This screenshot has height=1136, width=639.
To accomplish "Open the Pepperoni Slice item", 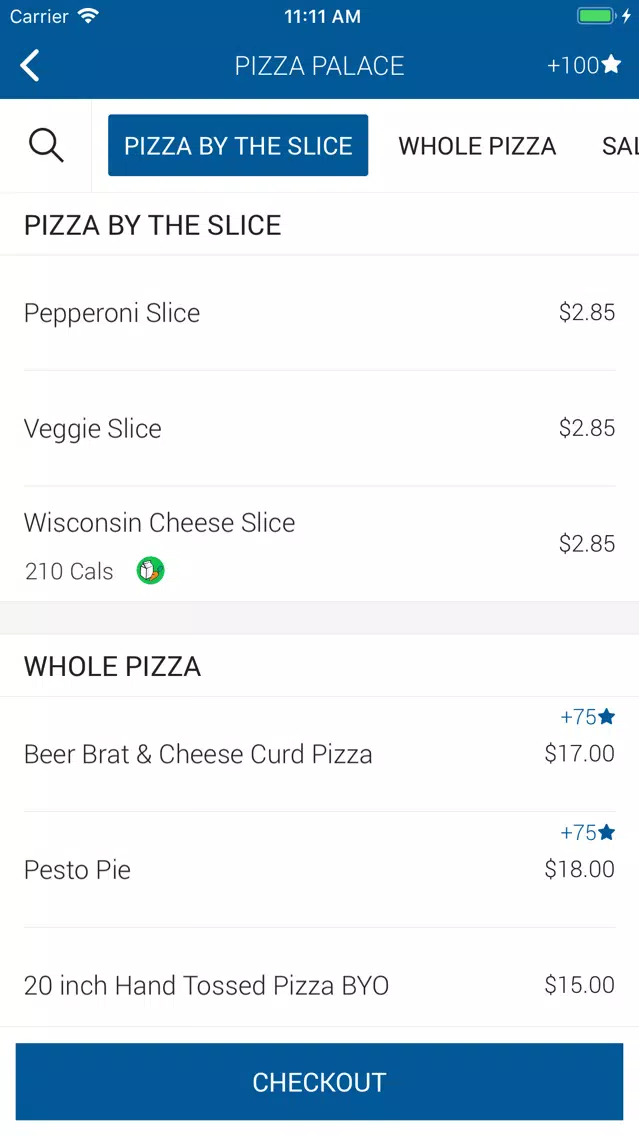I will (320, 313).
